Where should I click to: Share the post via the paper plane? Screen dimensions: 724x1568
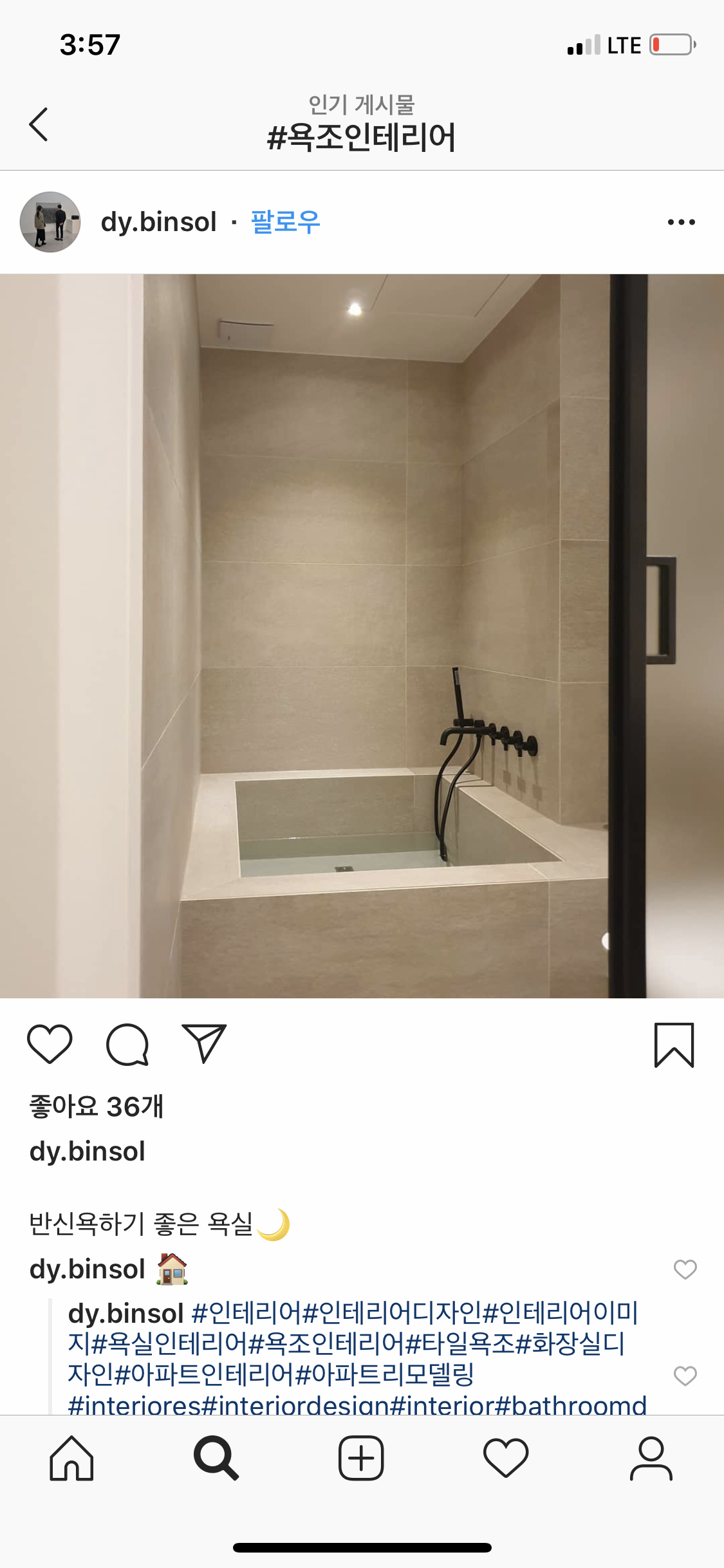(x=204, y=1044)
